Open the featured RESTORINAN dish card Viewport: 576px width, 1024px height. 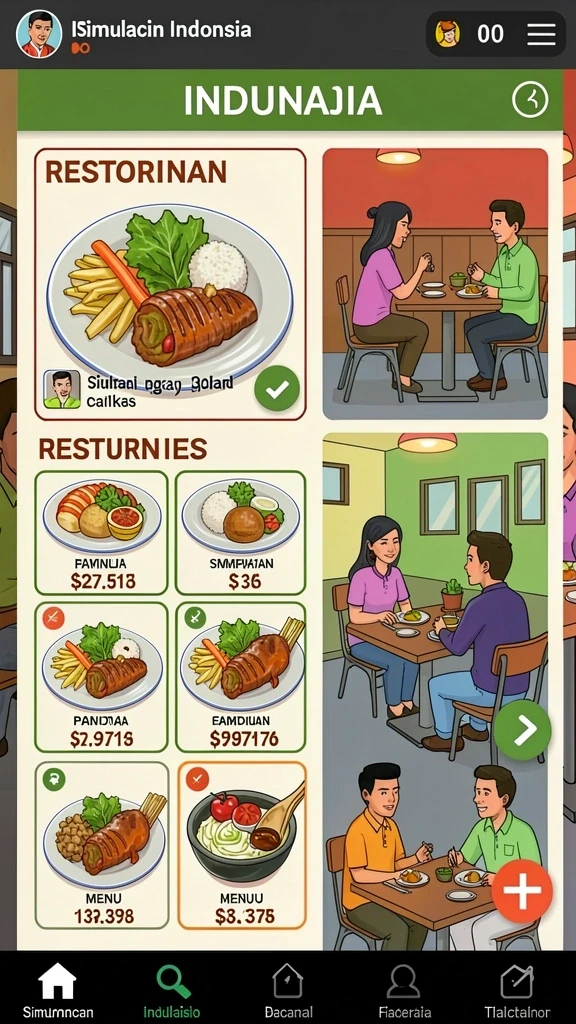(x=170, y=284)
